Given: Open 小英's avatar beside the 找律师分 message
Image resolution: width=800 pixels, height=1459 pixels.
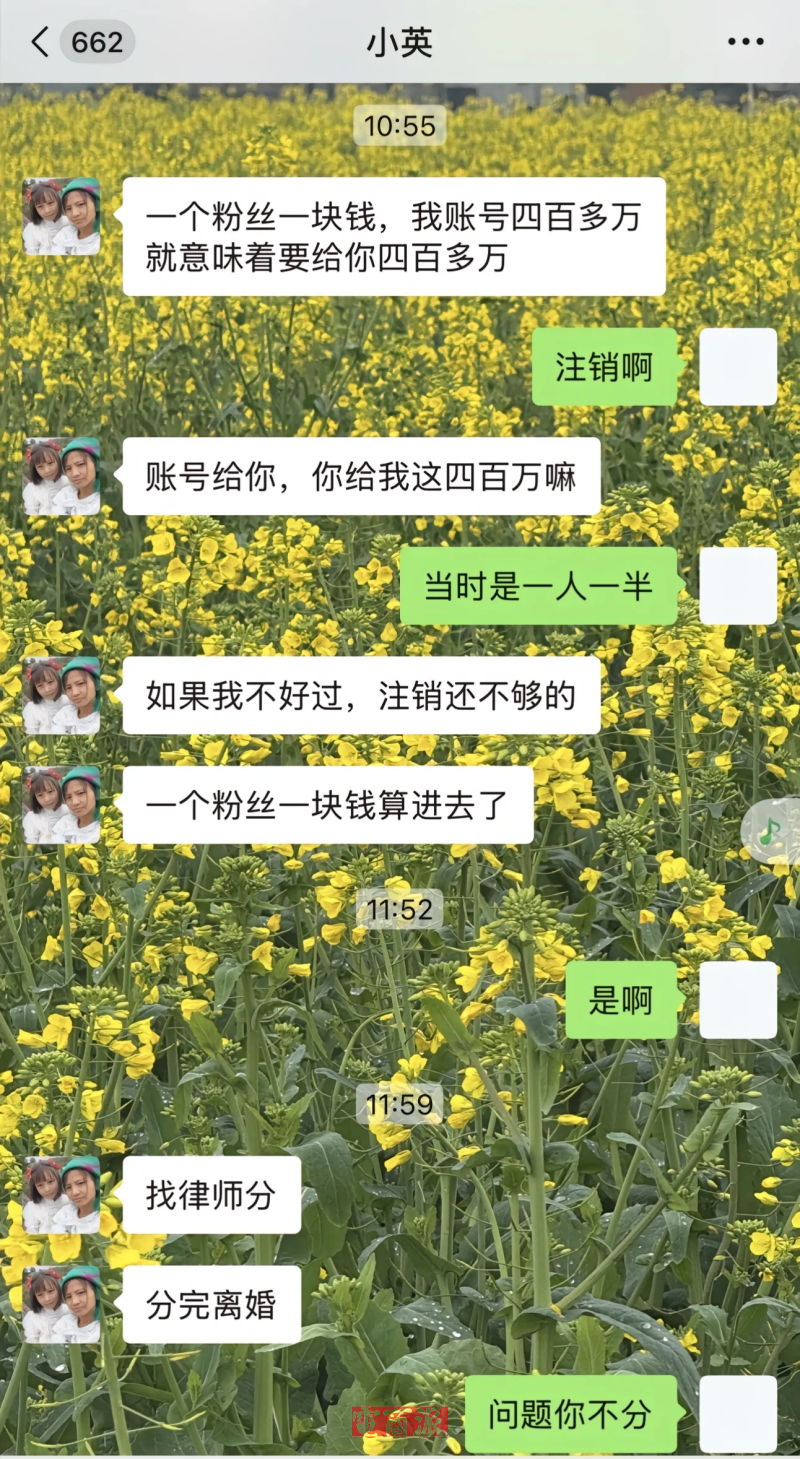Looking at the screenshot, I should tap(62, 1194).
